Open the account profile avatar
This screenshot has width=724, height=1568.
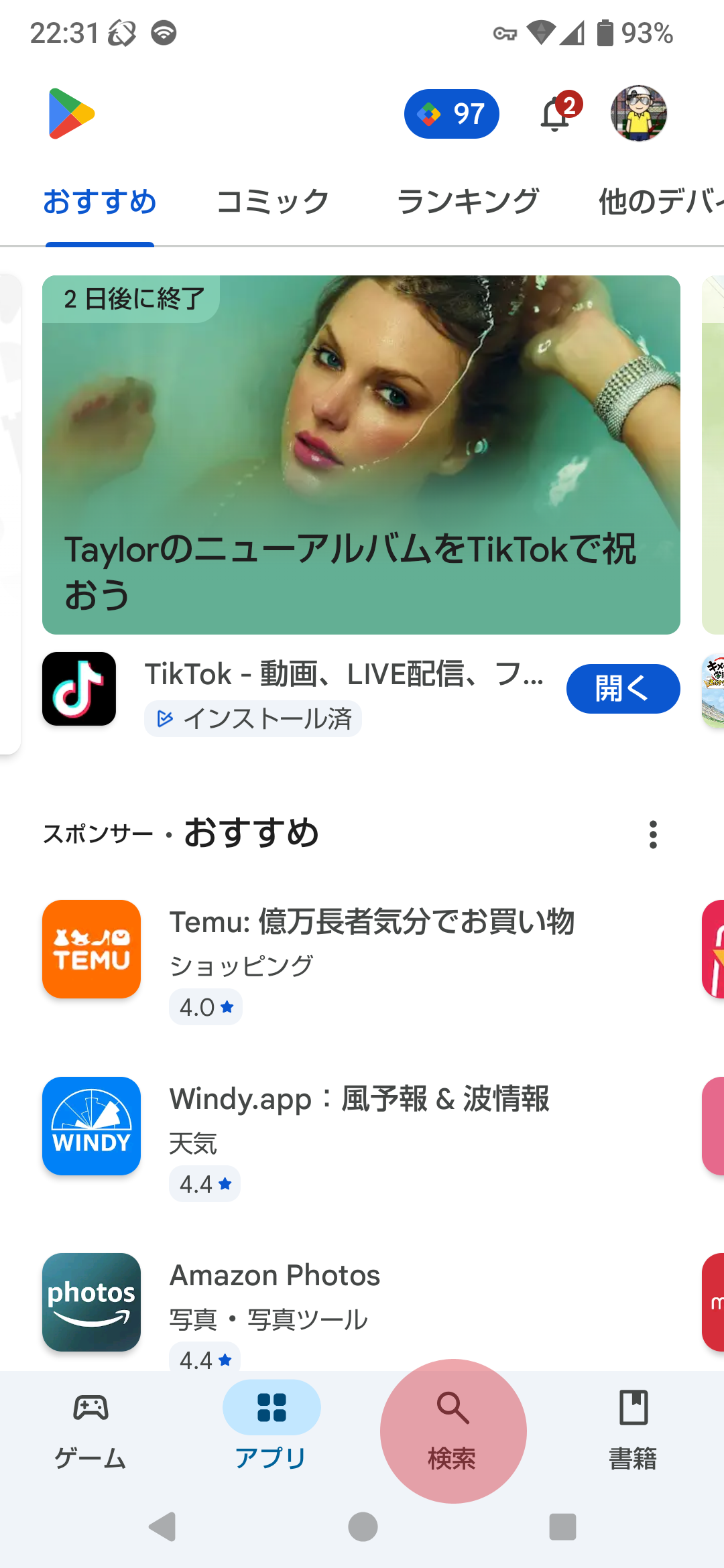638,114
